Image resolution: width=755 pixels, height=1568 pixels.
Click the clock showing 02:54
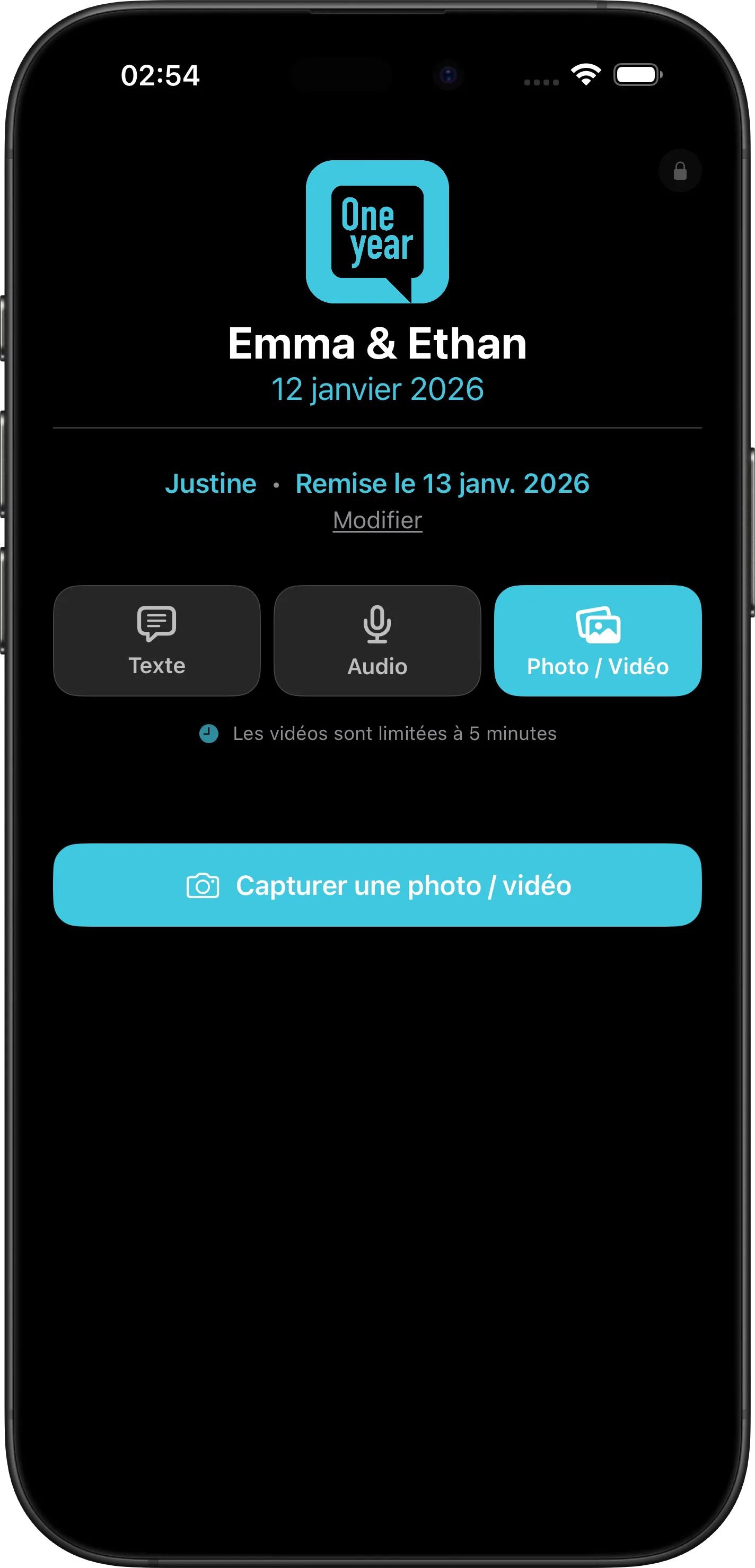point(161,75)
